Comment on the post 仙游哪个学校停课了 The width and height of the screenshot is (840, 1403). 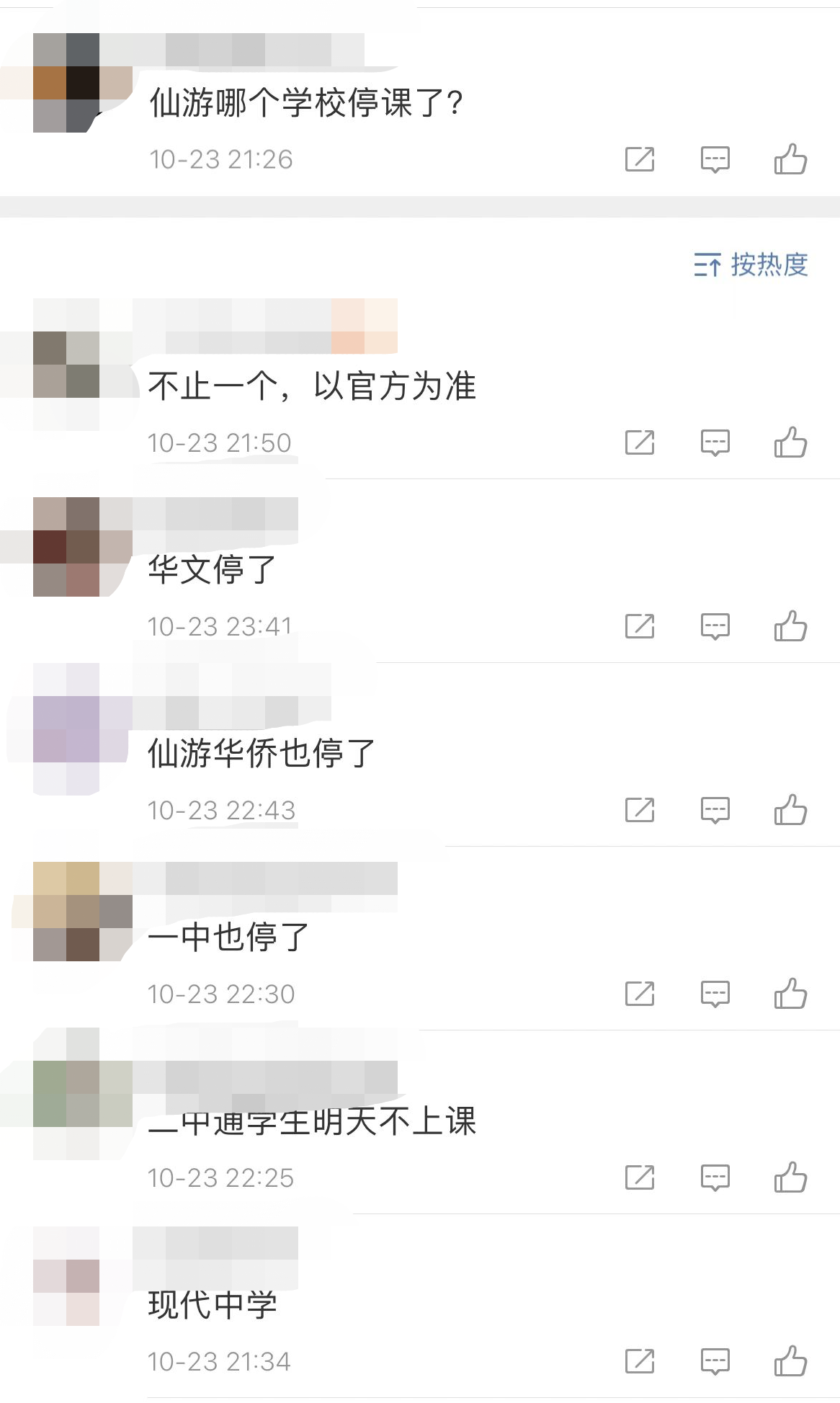coord(715,159)
